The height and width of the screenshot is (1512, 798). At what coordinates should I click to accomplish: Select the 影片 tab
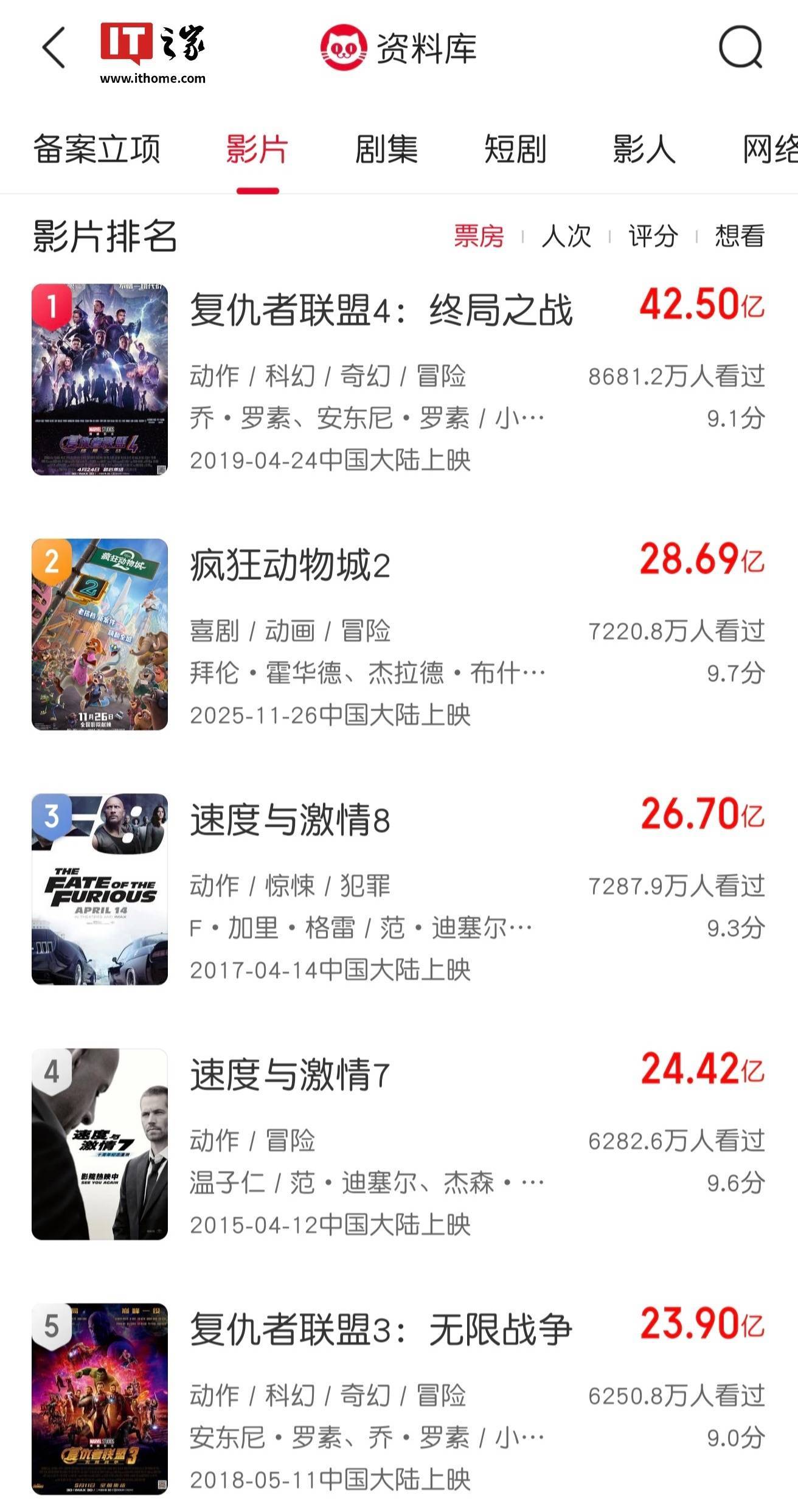pos(257,150)
